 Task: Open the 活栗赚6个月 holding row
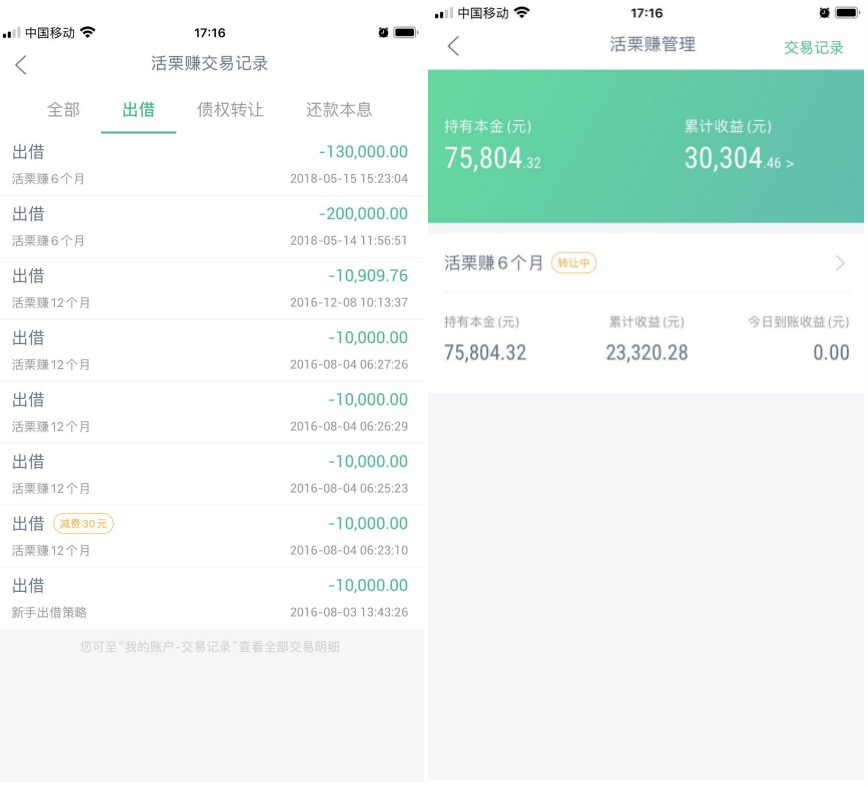[645, 263]
